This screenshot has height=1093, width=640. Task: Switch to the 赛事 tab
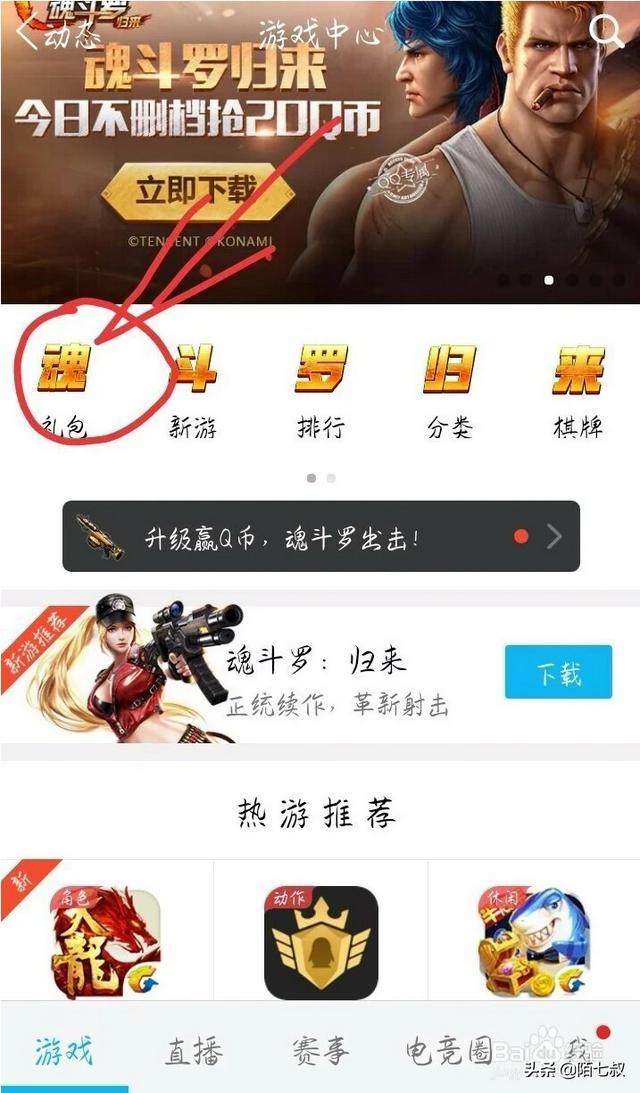click(321, 1051)
